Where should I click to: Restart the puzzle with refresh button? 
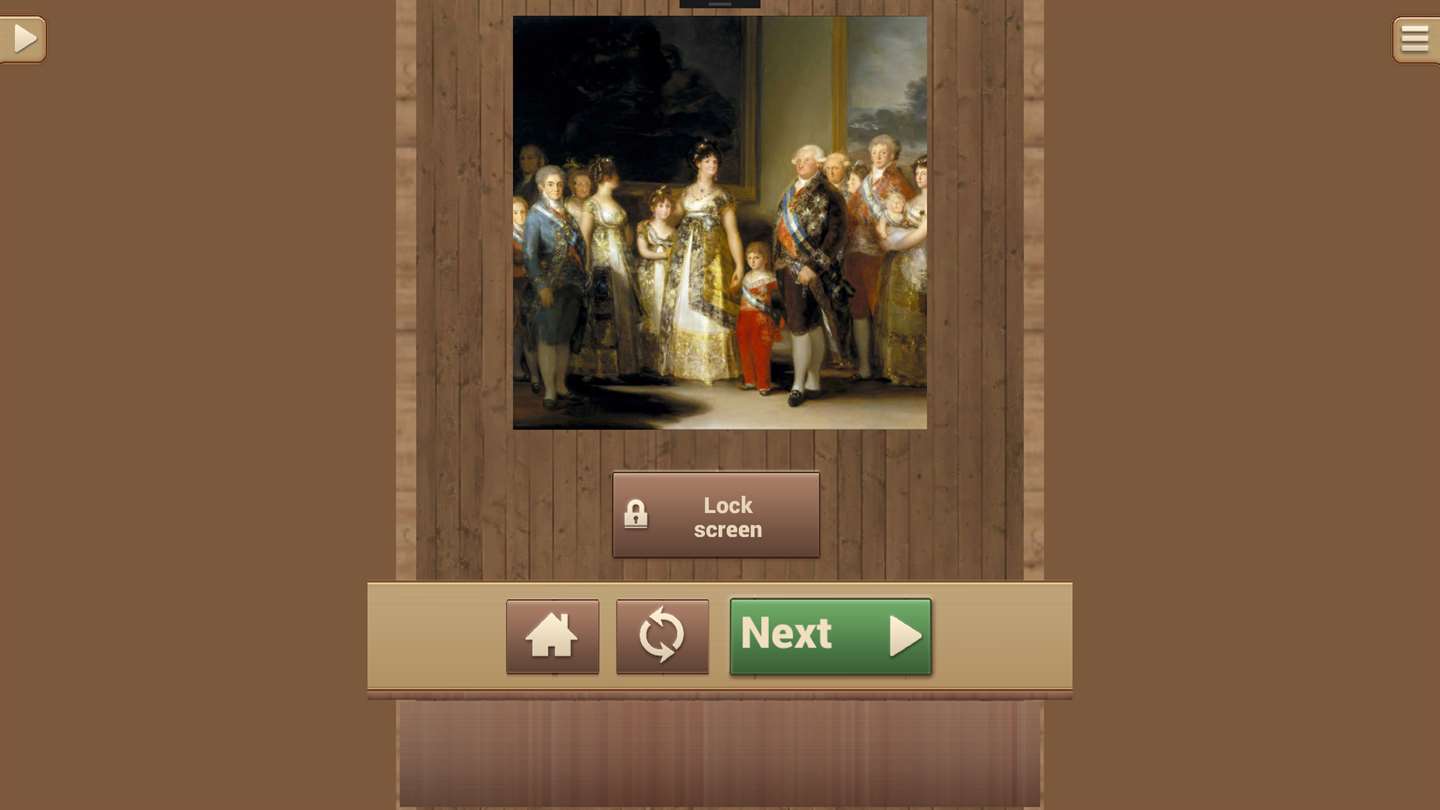(x=662, y=636)
